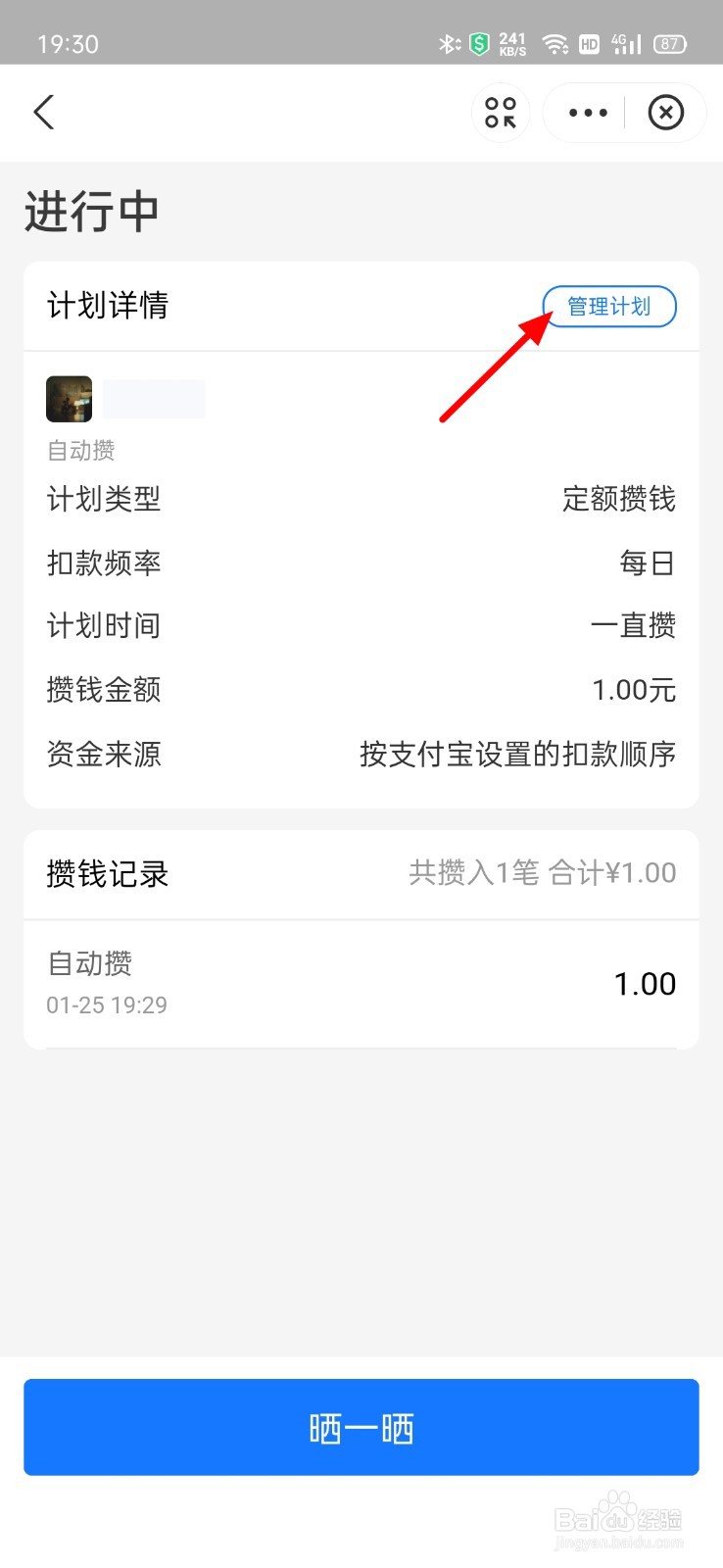Close the mini program
The height and width of the screenshot is (1568, 723).
click(665, 113)
